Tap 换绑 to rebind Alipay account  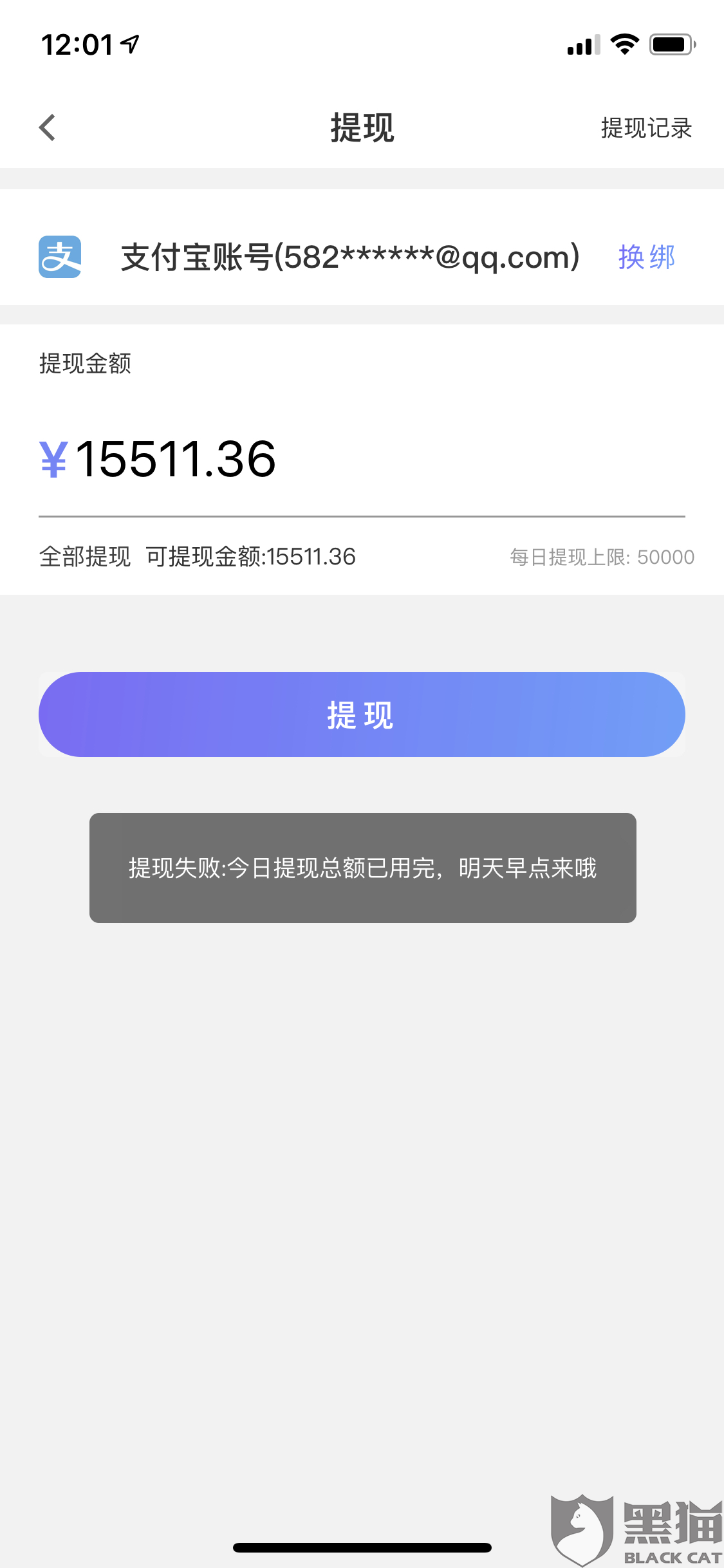646,257
